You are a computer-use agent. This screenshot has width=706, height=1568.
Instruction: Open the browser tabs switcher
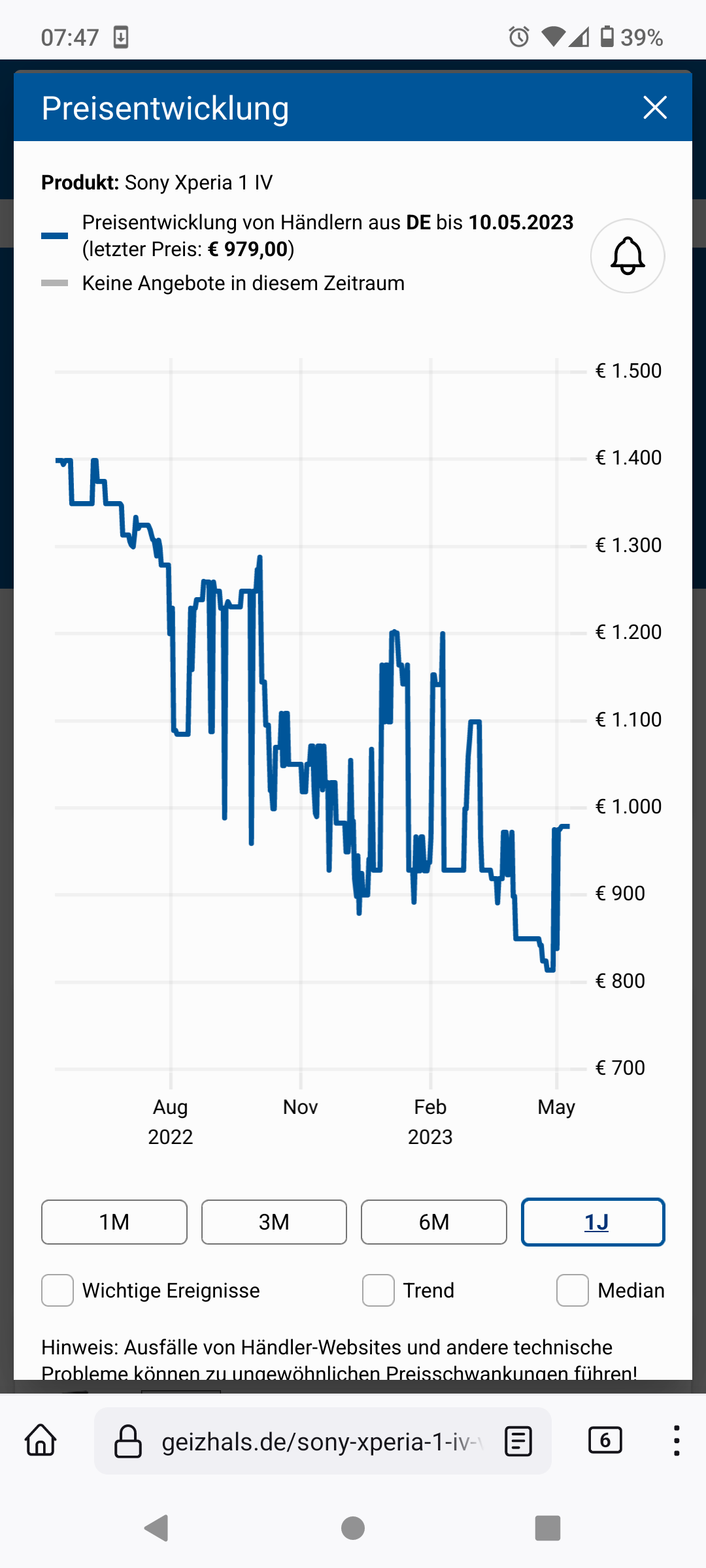pyautogui.click(x=605, y=1440)
